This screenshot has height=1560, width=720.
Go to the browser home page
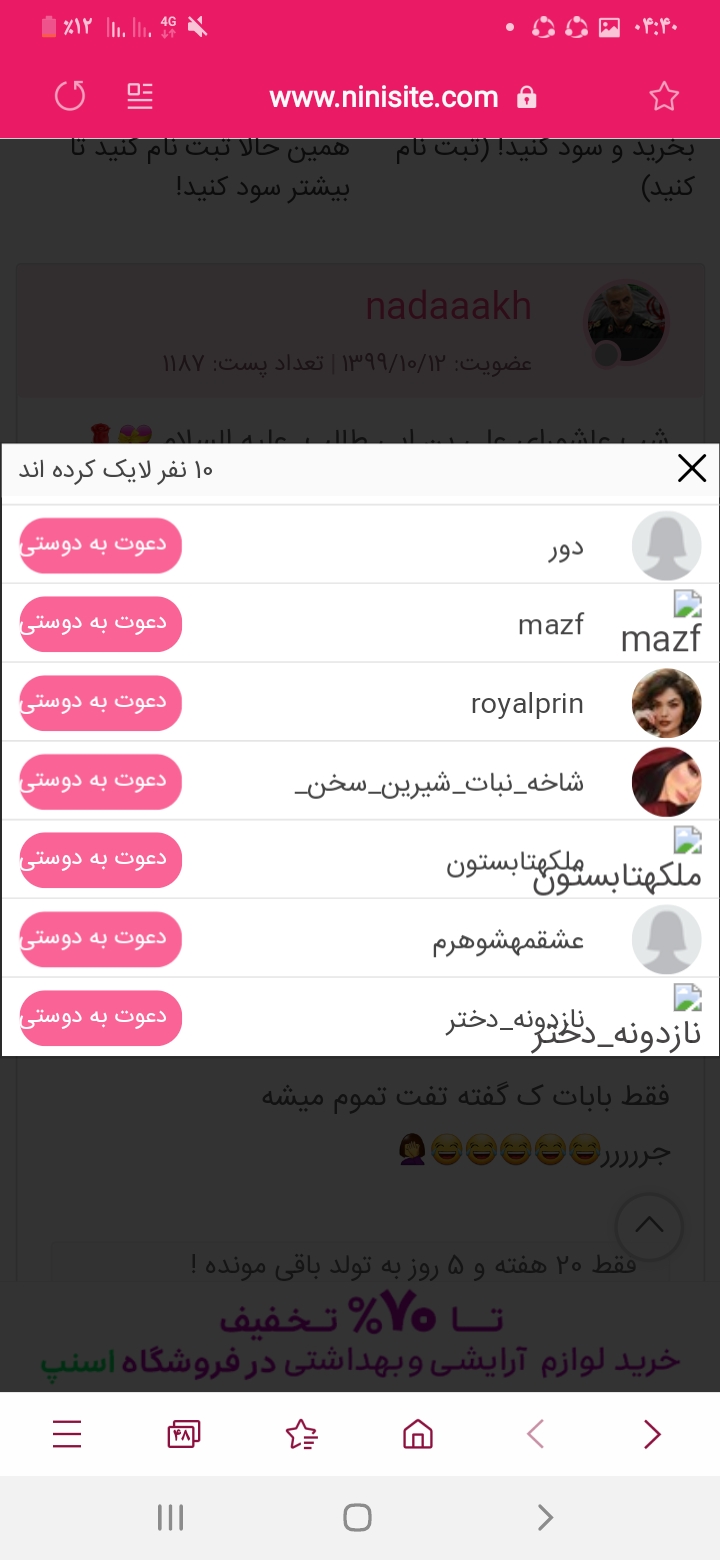tap(418, 1435)
